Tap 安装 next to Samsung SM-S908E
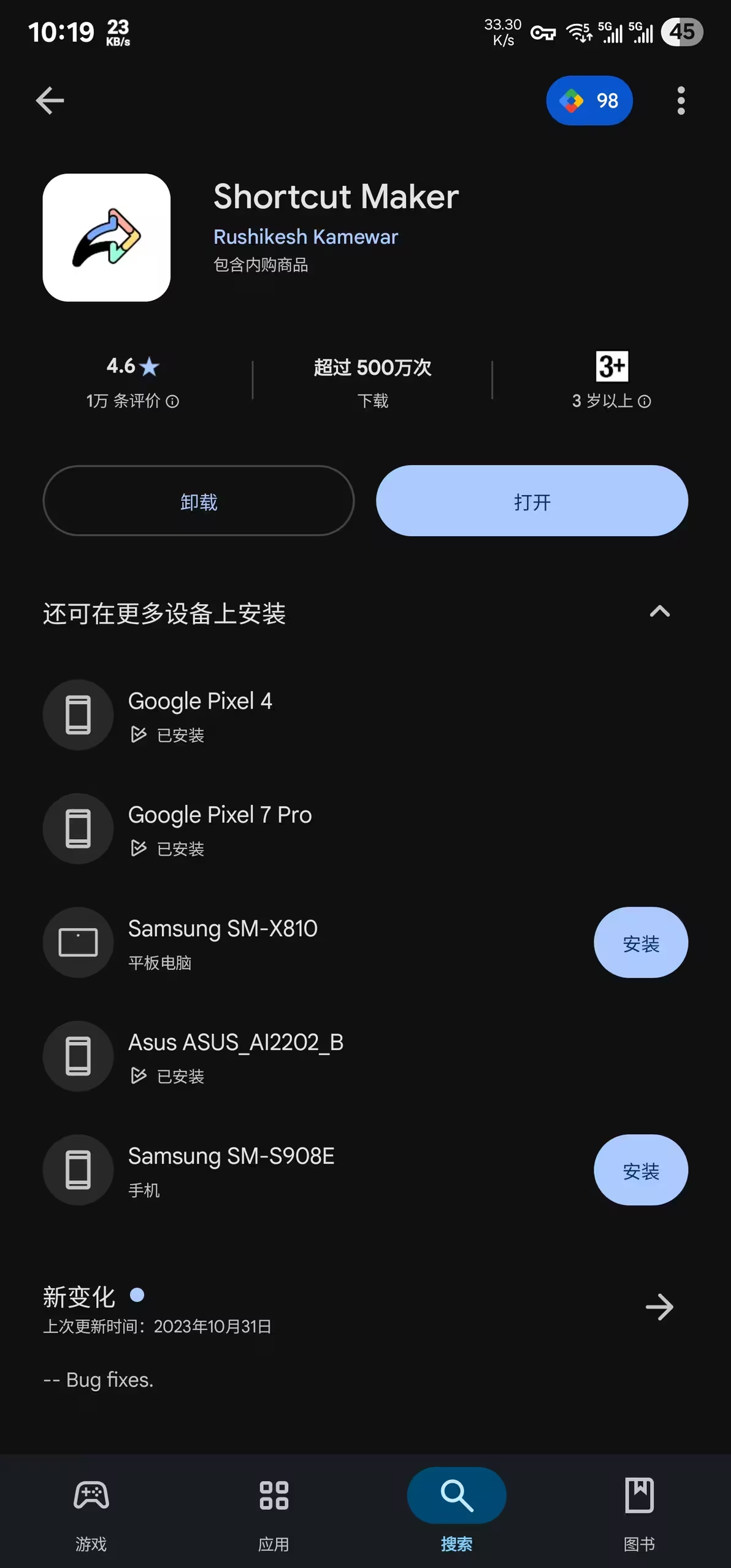Screen dimensions: 731x1568 click(x=641, y=1170)
